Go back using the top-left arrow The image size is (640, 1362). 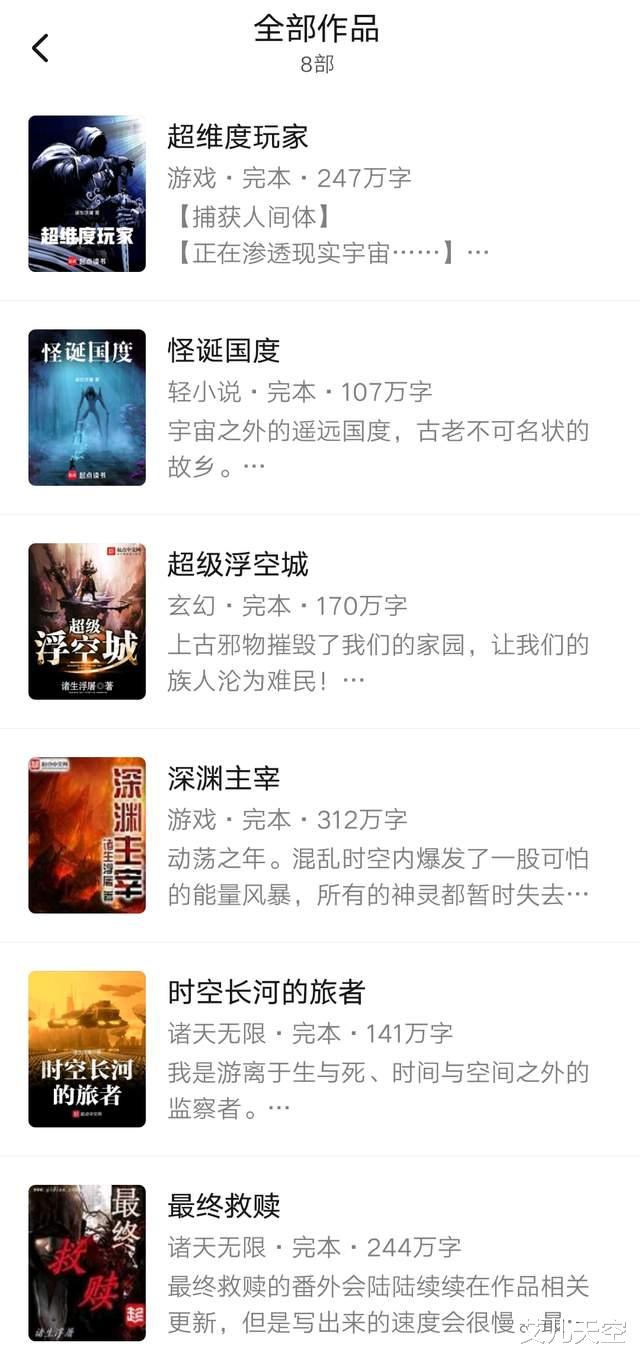tap(40, 48)
